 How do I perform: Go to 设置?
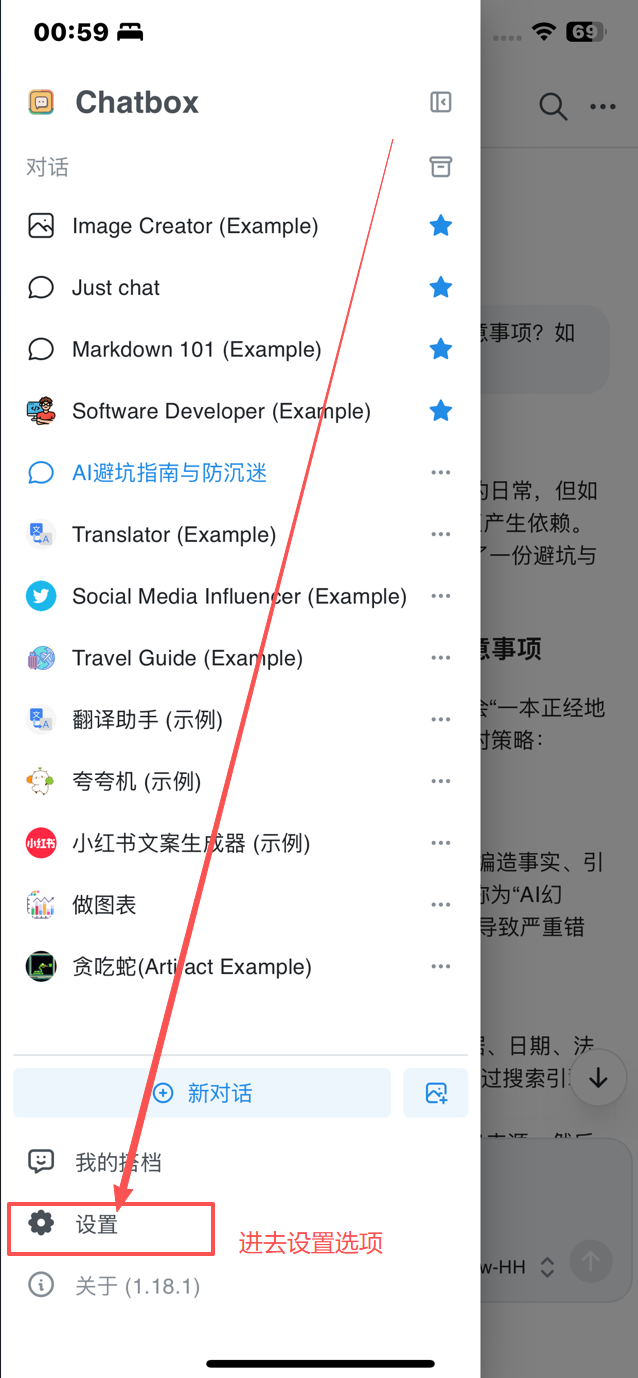click(x=97, y=1225)
